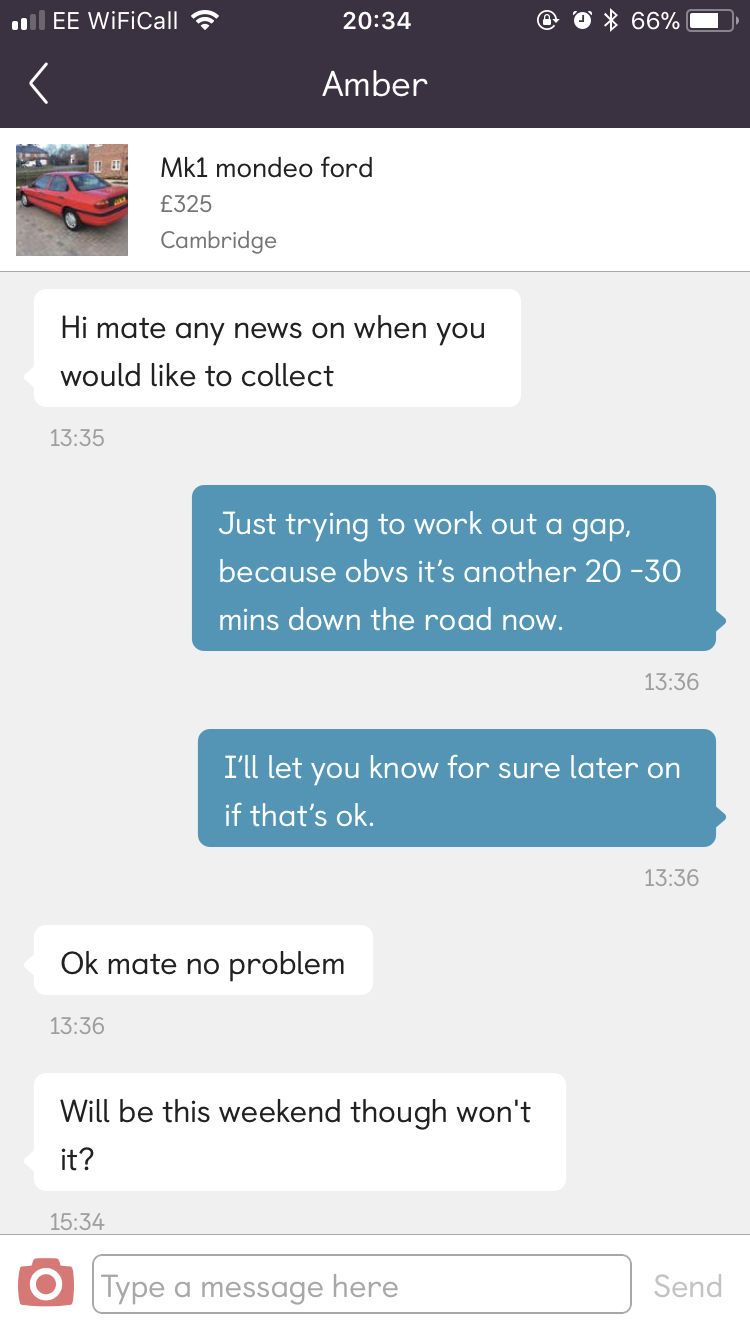The image size is (750, 1334).
Task: Focus the 'Type a message here' field
Action: pyautogui.click(x=362, y=1284)
